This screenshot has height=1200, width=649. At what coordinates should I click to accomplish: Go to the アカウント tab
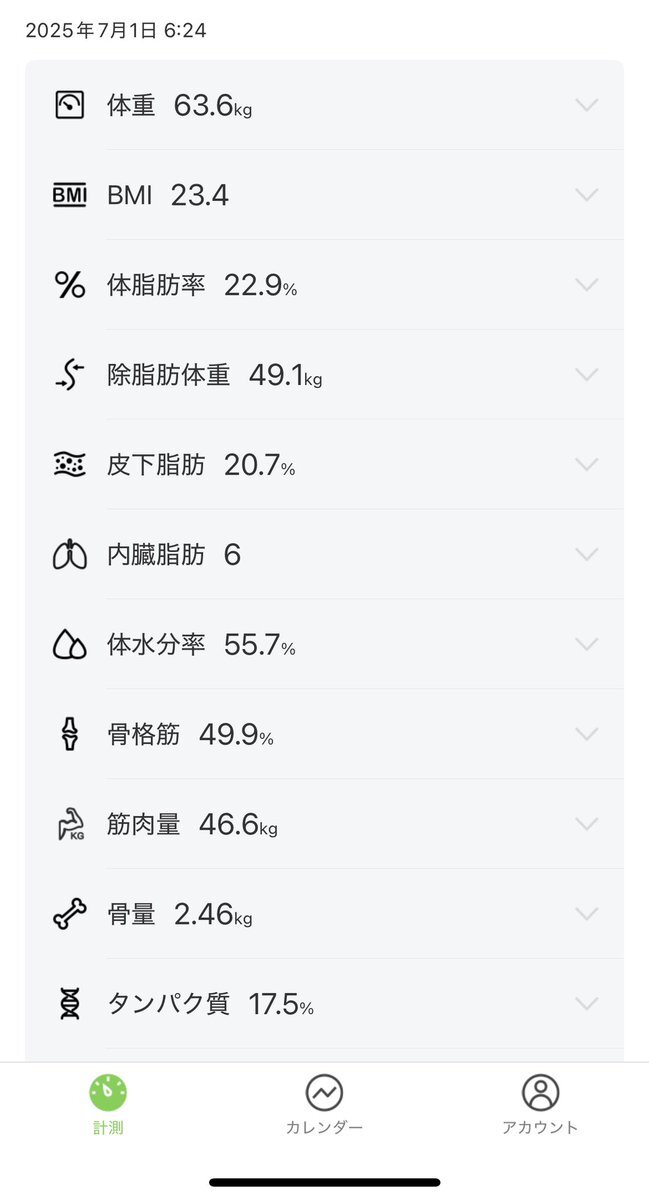click(540, 1105)
